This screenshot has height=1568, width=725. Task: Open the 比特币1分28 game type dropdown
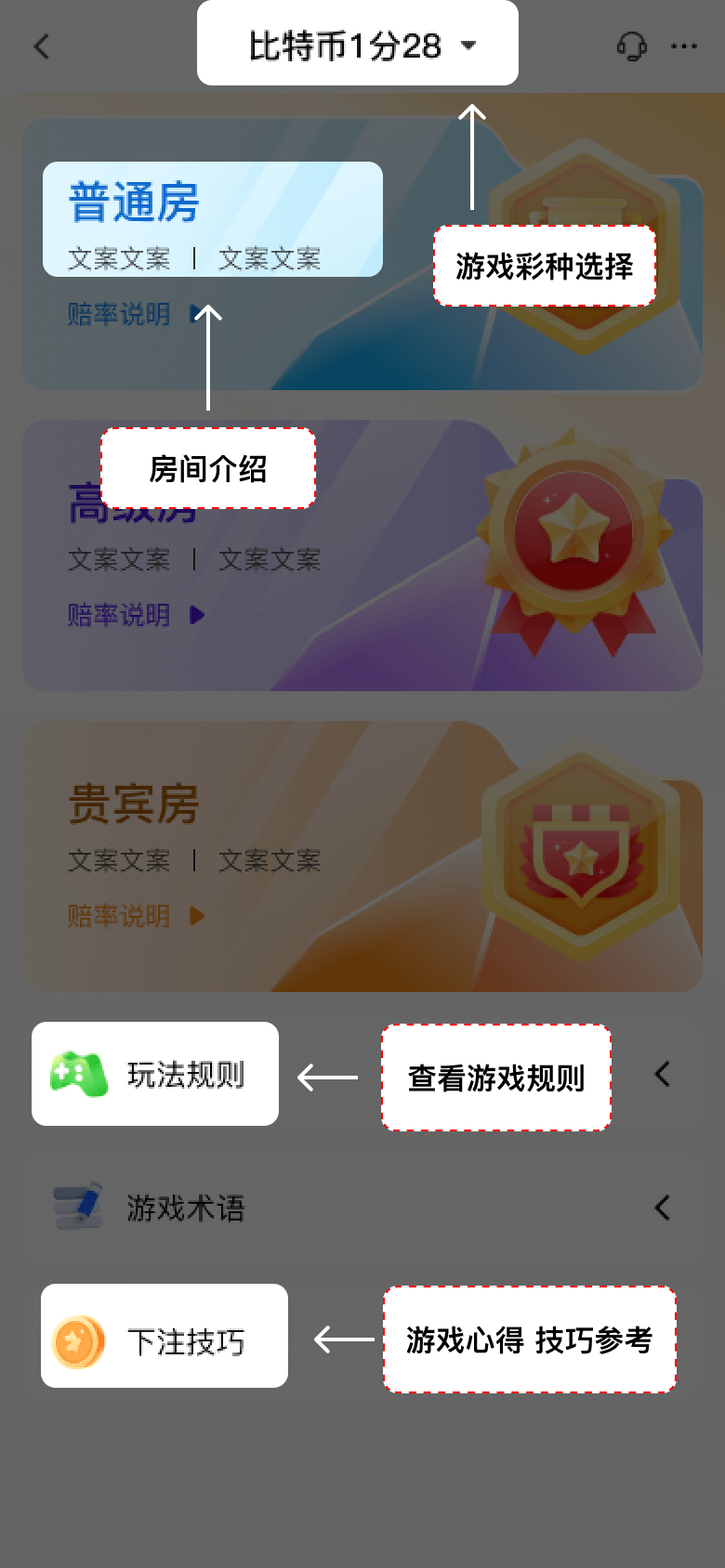[x=358, y=45]
